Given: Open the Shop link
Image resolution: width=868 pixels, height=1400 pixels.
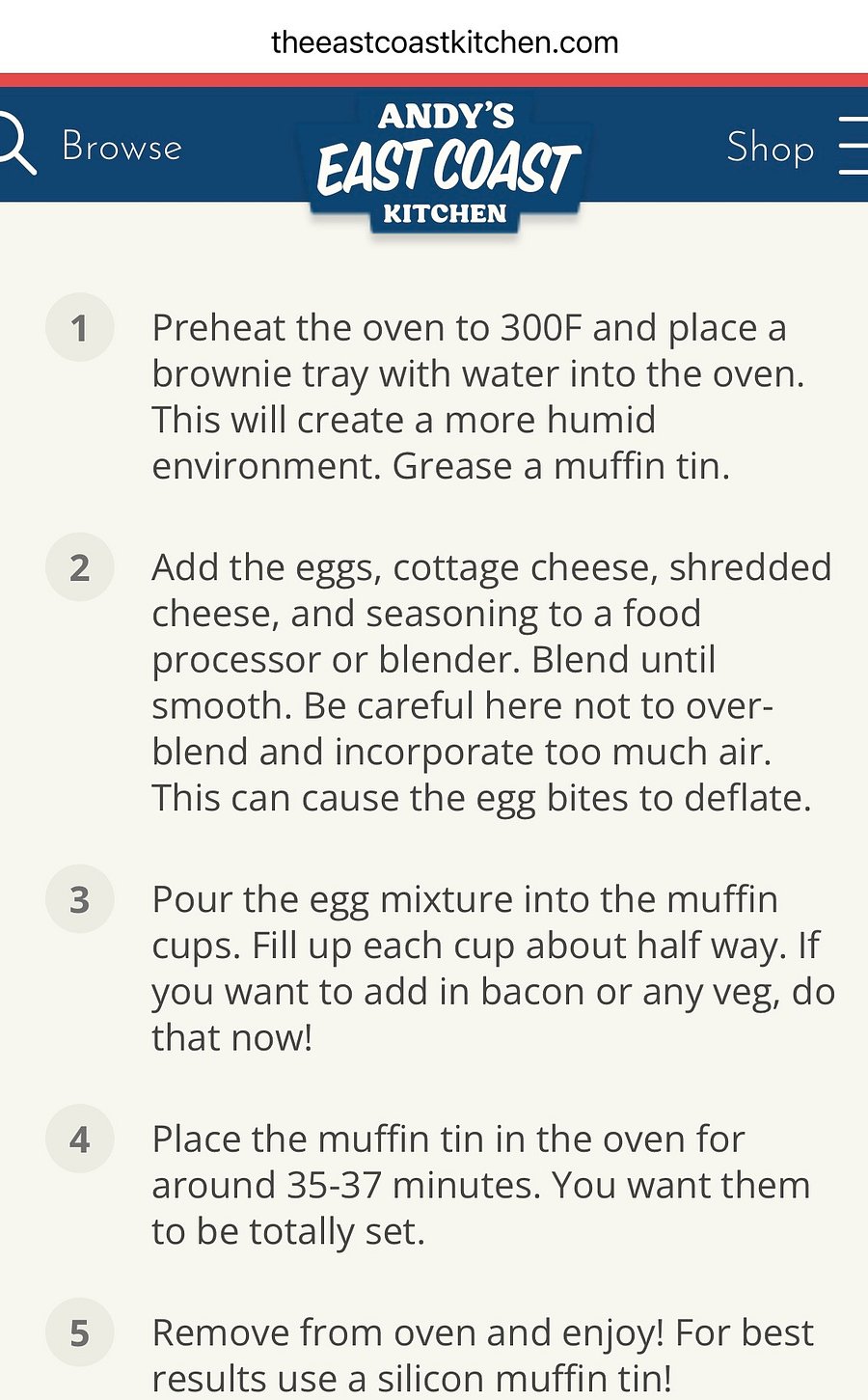Looking at the screenshot, I should point(771,148).
